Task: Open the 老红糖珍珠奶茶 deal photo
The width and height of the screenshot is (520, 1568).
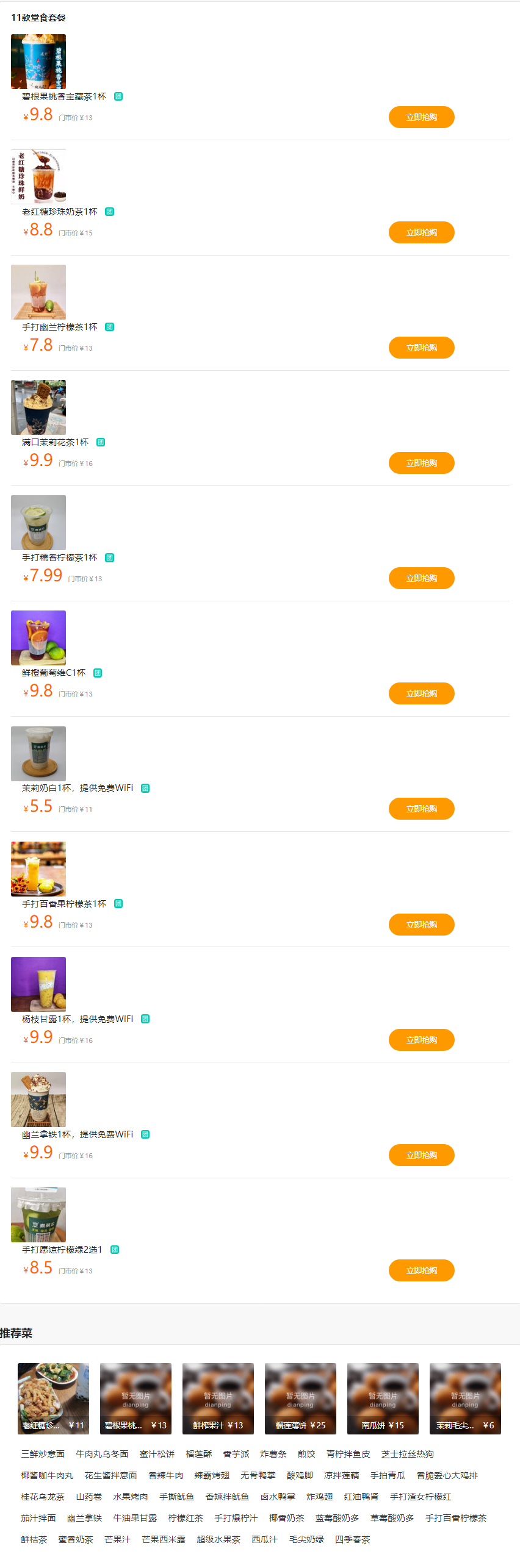Action: pyautogui.click(x=38, y=177)
